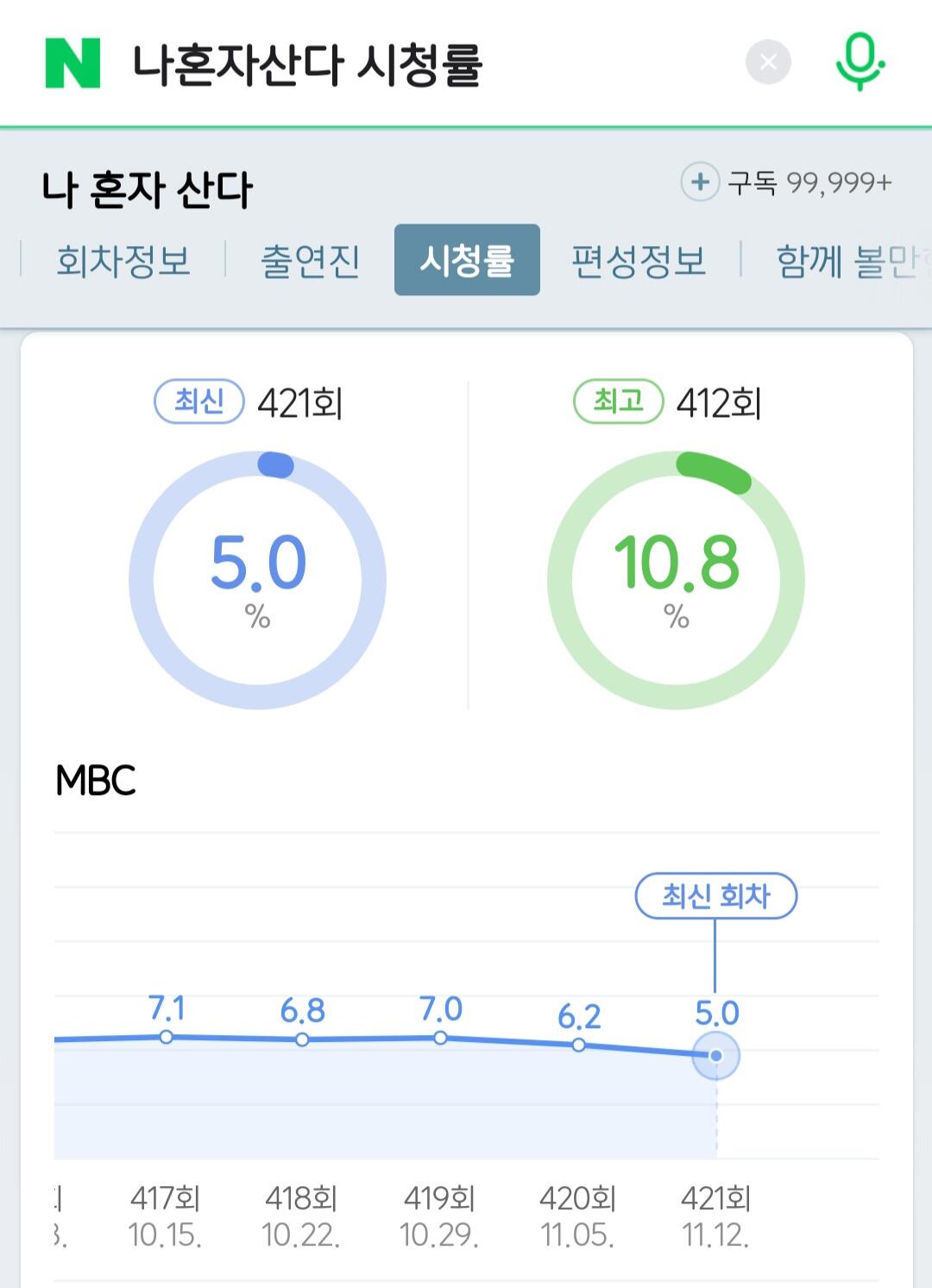Switch to the 출연진 tab

click(311, 260)
